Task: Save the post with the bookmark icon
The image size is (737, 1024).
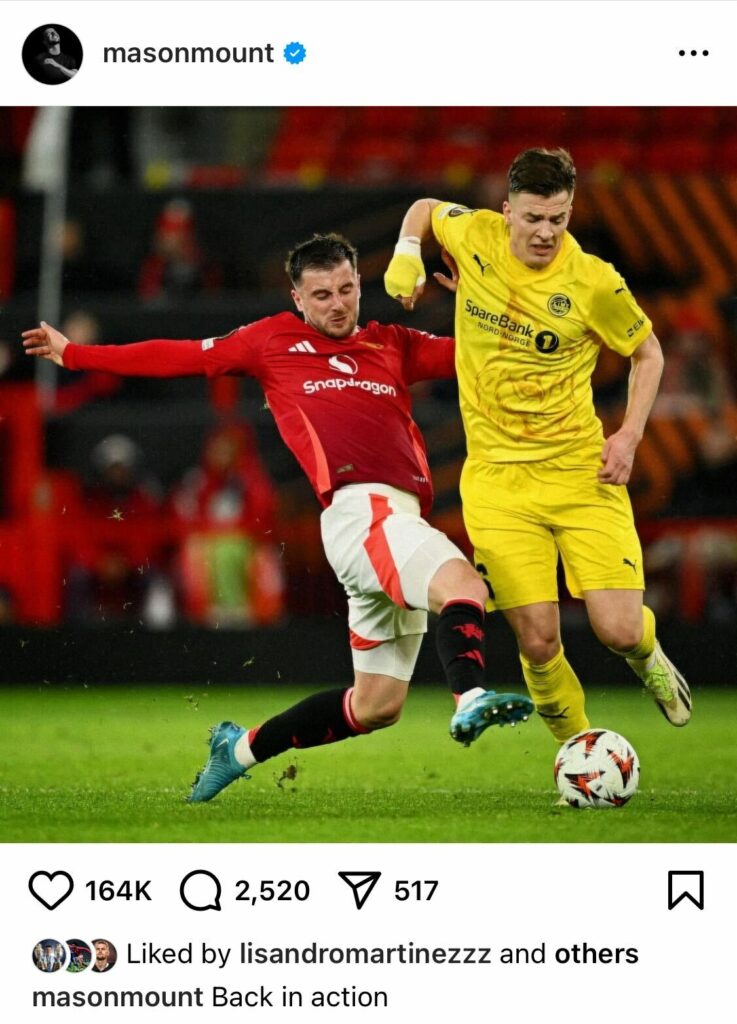Action: tap(686, 890)
